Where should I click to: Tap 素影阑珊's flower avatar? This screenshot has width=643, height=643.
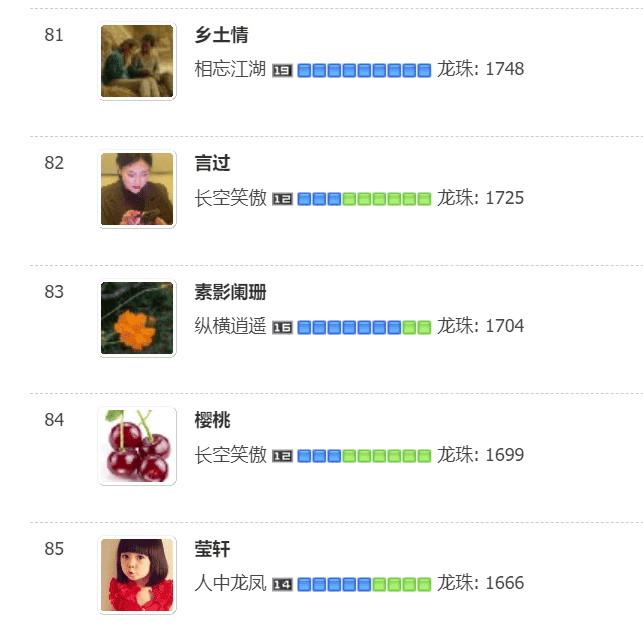pyautogui.click(x=138, y=318)
